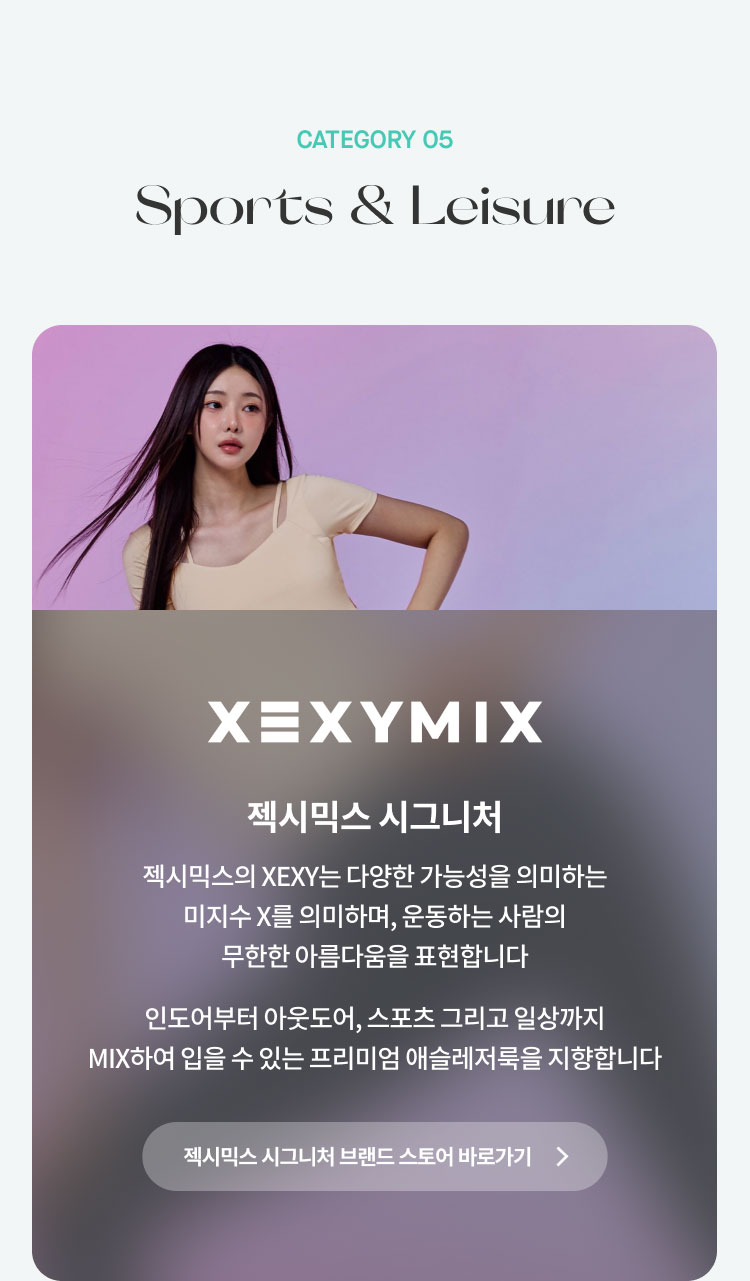Open the 젝시믹스 시그니처 brand store shortcut
The width and height of the screenshot is (750, 1281).
374,1157
